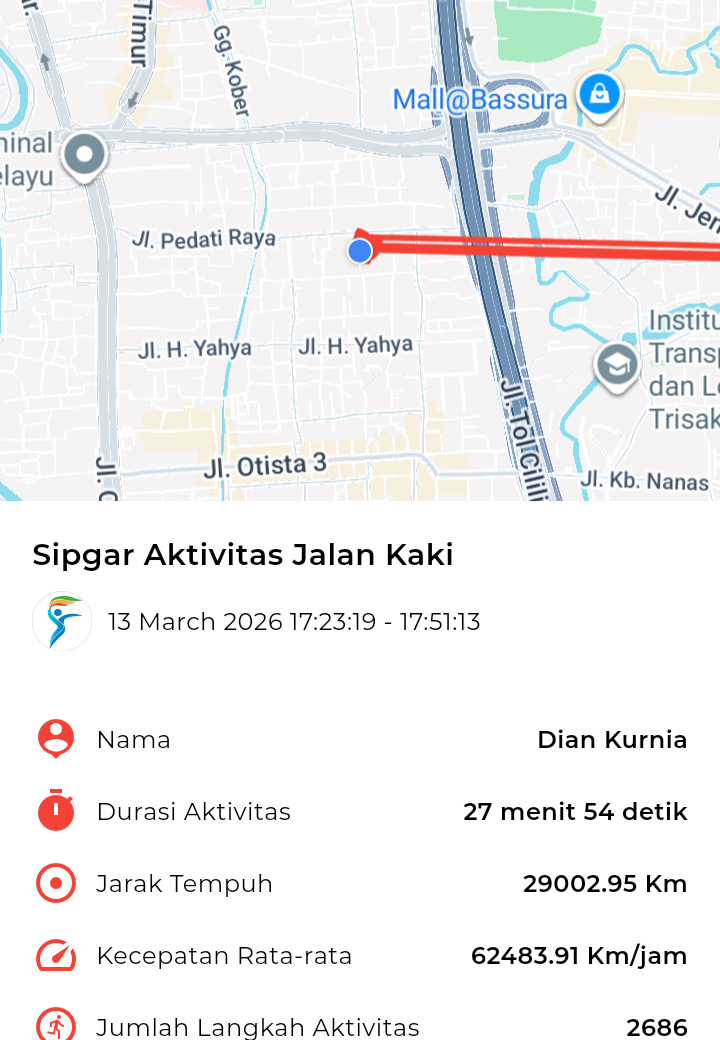Image resolution: width=720 pixels, height=1040 pixels.
Task: Open the Institut Transportasi school marker
Action: pos(616,366)
